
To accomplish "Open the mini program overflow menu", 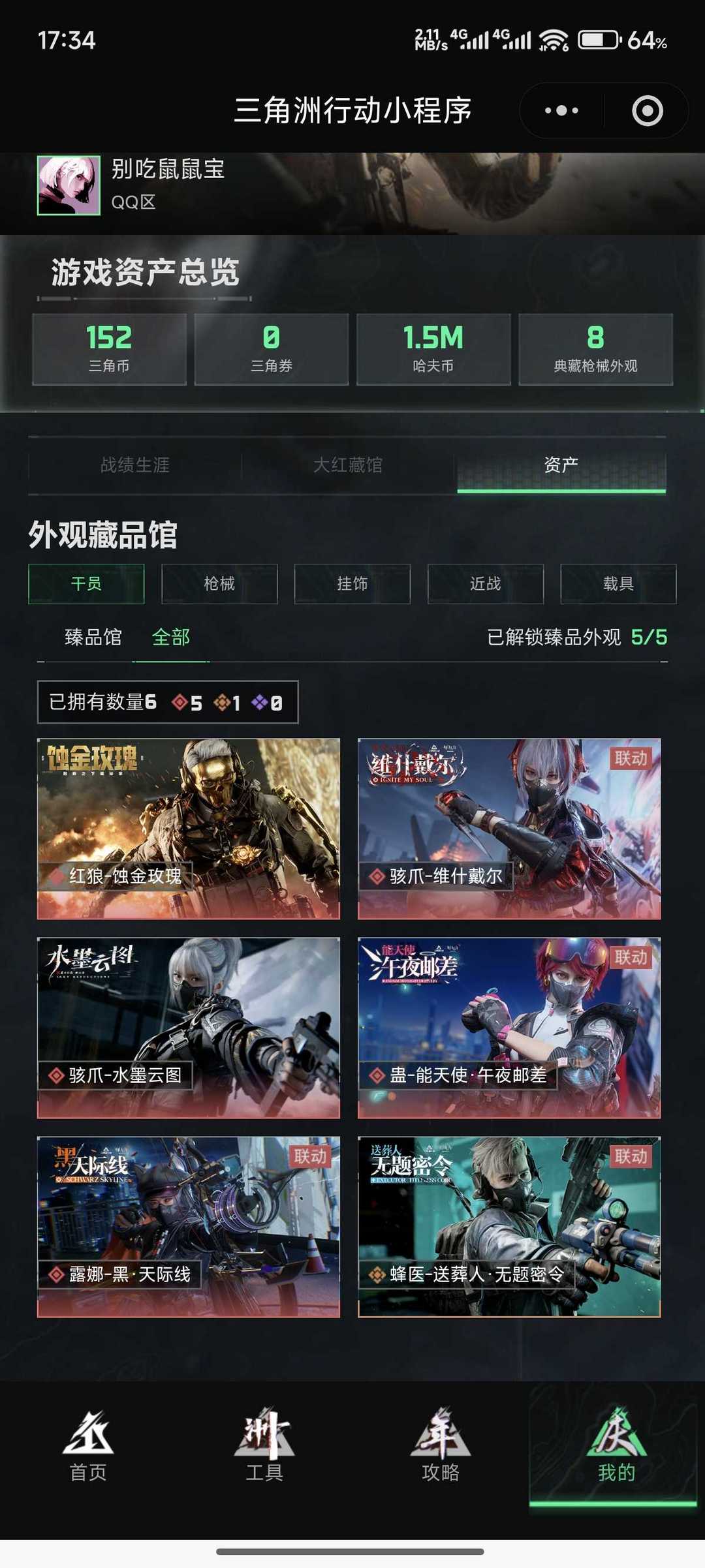I will [561, 110].
